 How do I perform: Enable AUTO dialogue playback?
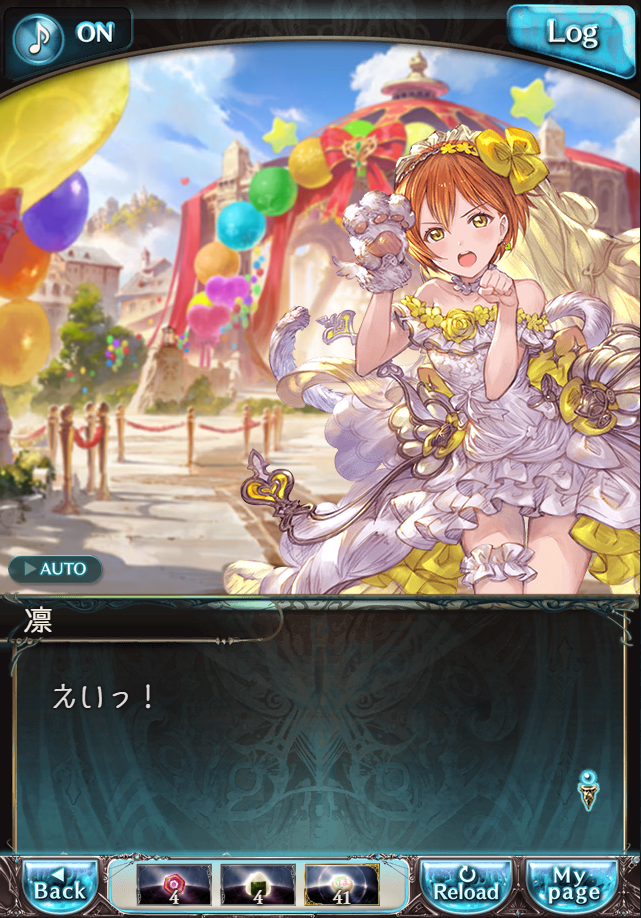pyautogui.click(x=55, y=569)
